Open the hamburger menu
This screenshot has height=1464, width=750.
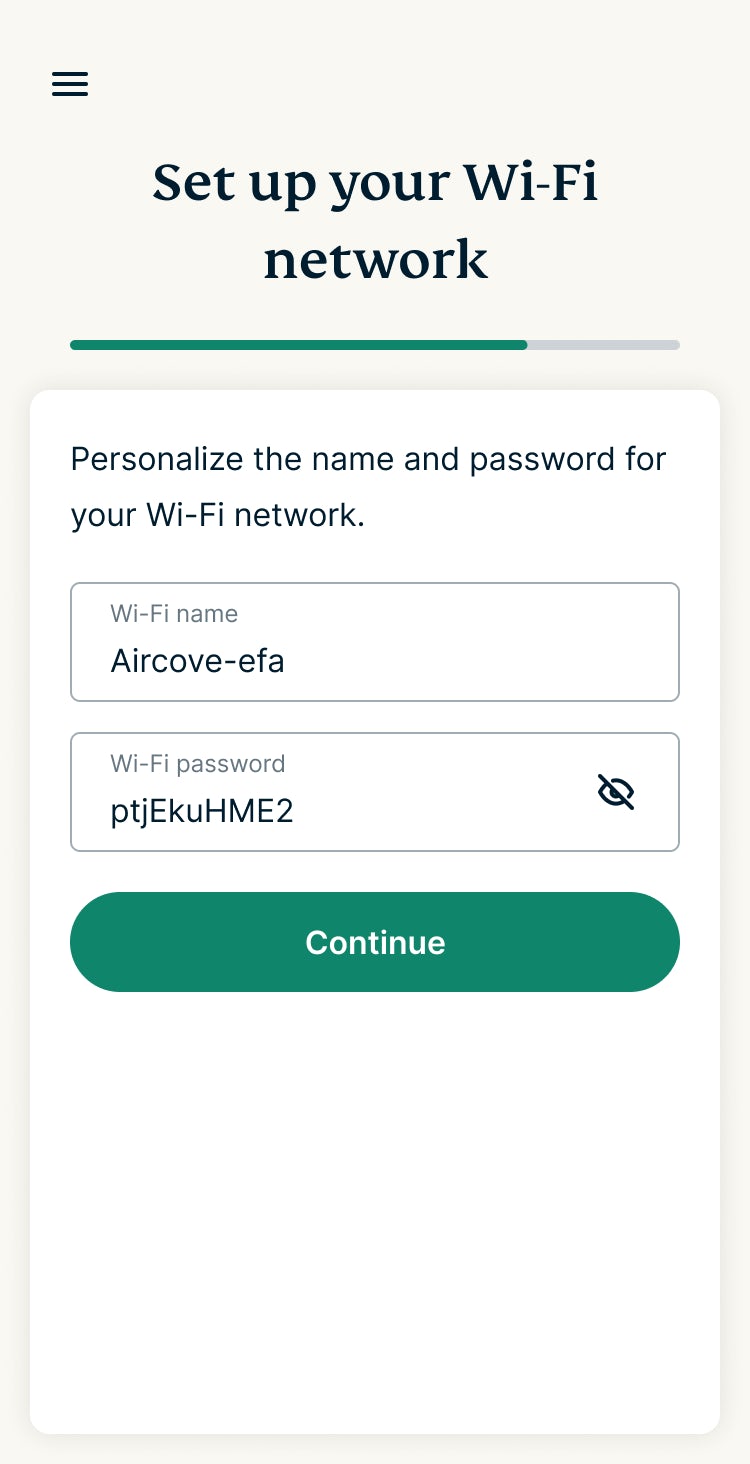(x=70, y=84)
